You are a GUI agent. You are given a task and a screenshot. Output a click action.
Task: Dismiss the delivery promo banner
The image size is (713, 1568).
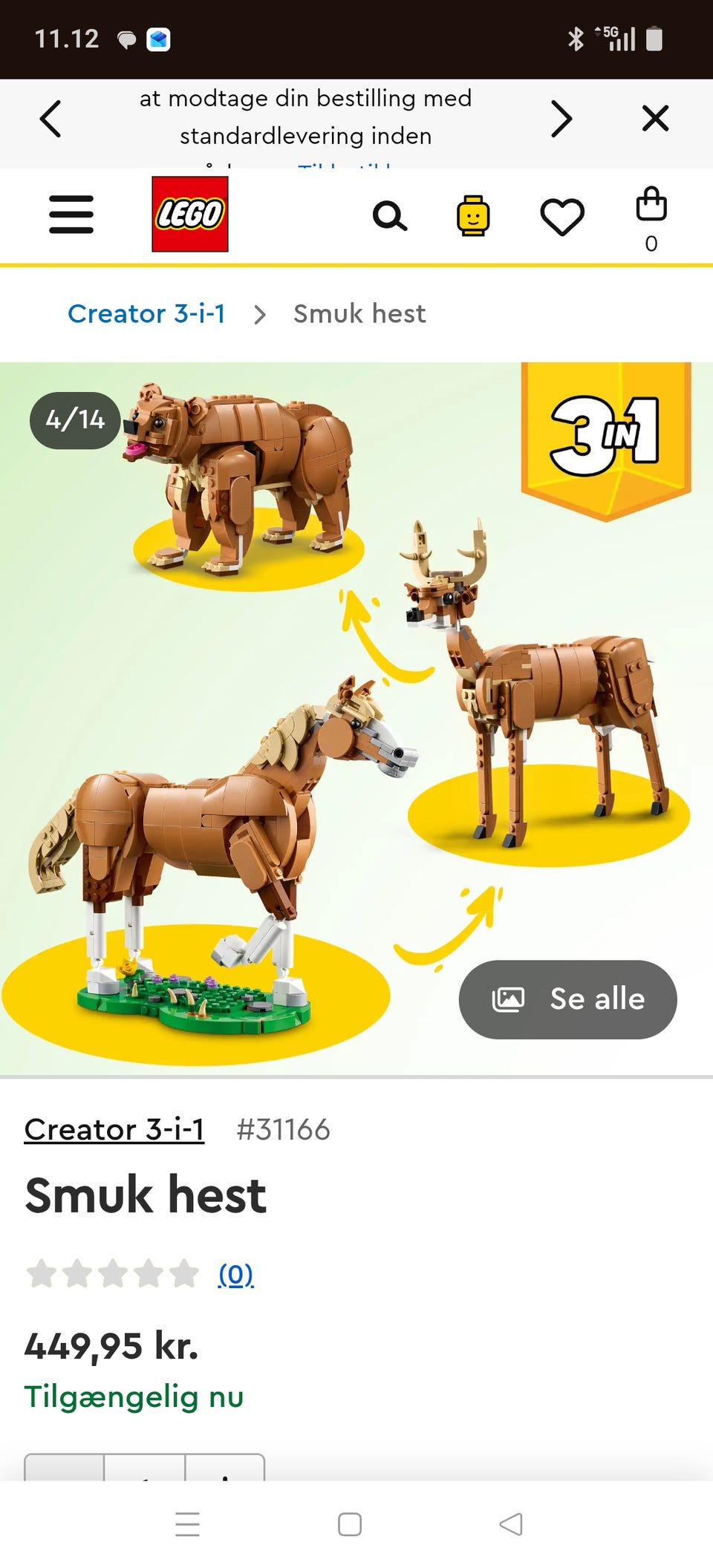[655, 119]
